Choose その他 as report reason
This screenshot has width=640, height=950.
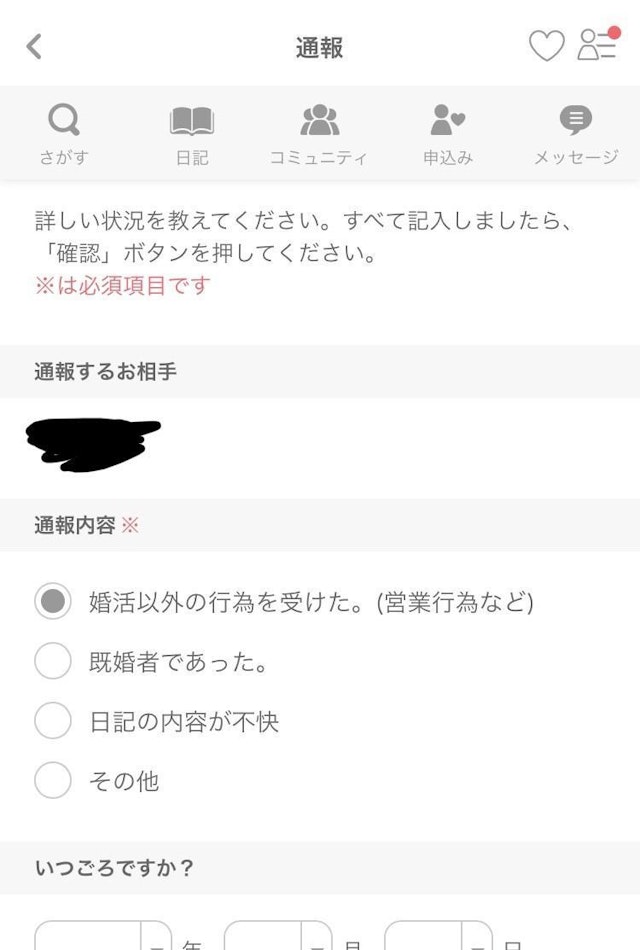point(53,780)
